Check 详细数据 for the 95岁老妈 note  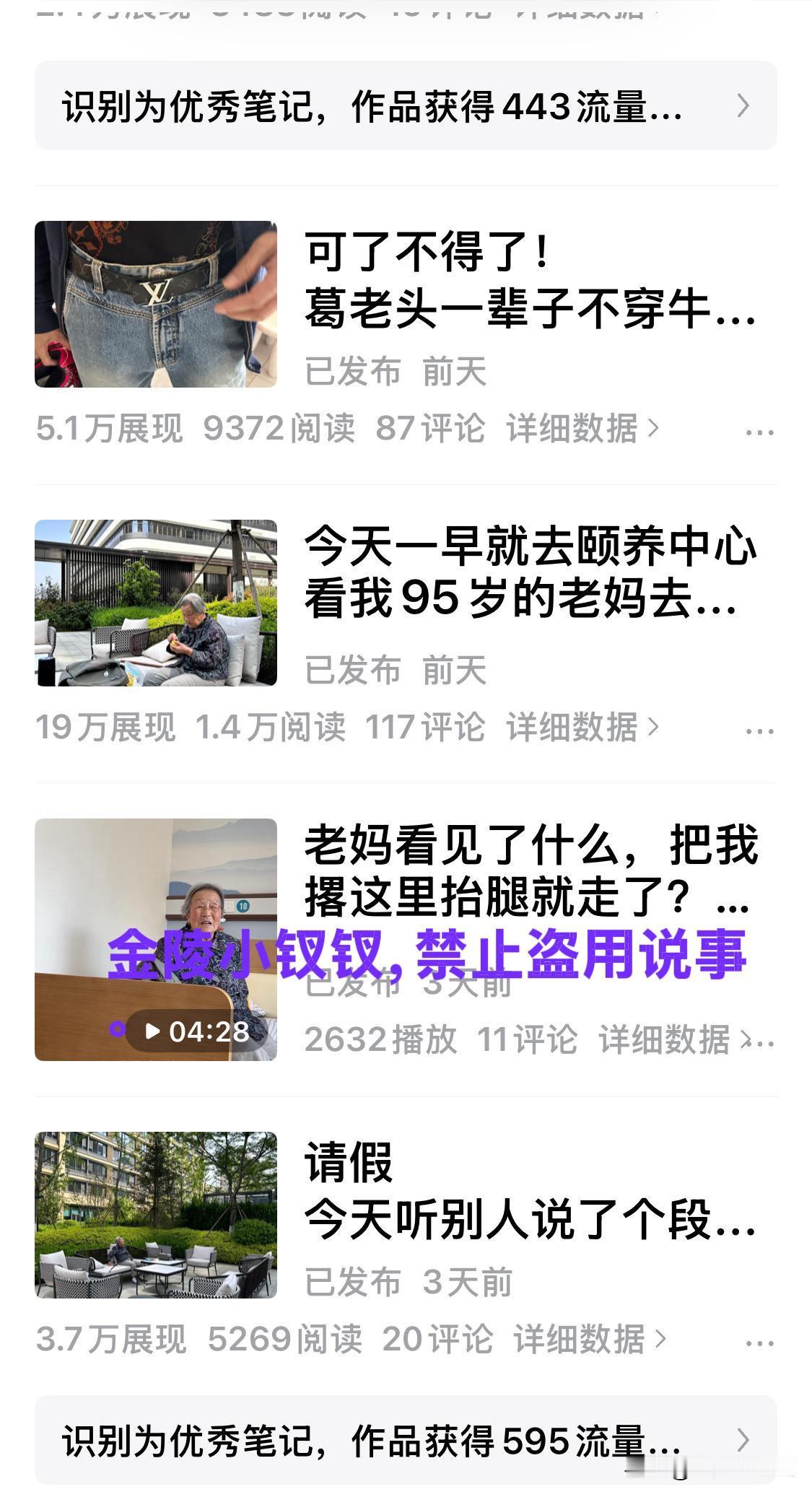582,727
